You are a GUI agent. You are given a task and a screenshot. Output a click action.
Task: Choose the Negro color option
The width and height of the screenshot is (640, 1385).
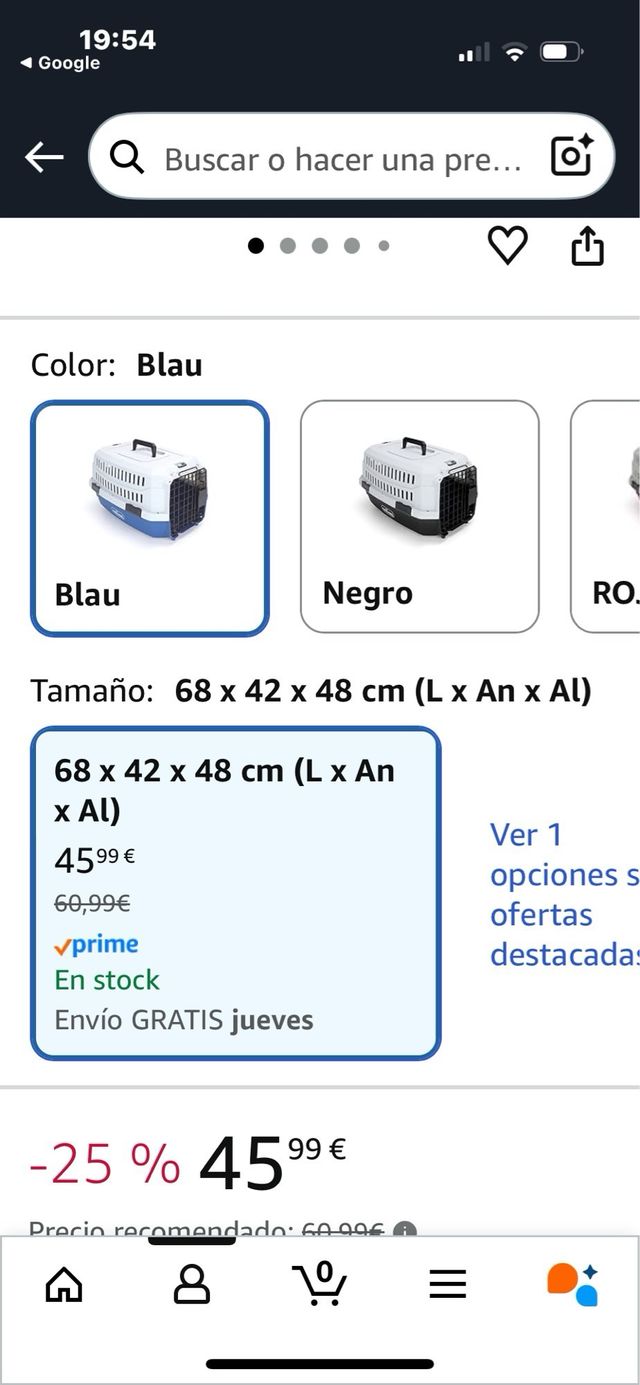click(x=419, y=517)
